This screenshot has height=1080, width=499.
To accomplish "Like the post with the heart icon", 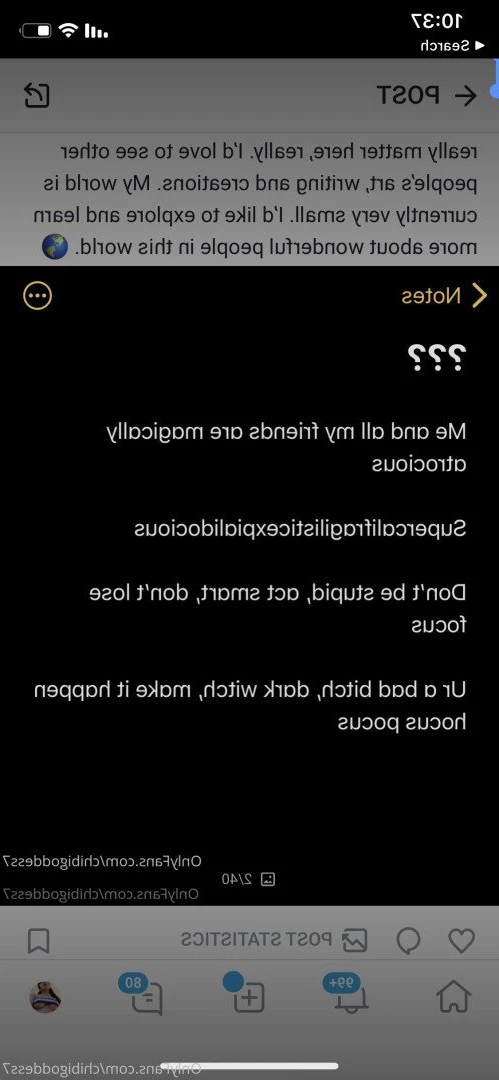I will (x=461, y=939).
